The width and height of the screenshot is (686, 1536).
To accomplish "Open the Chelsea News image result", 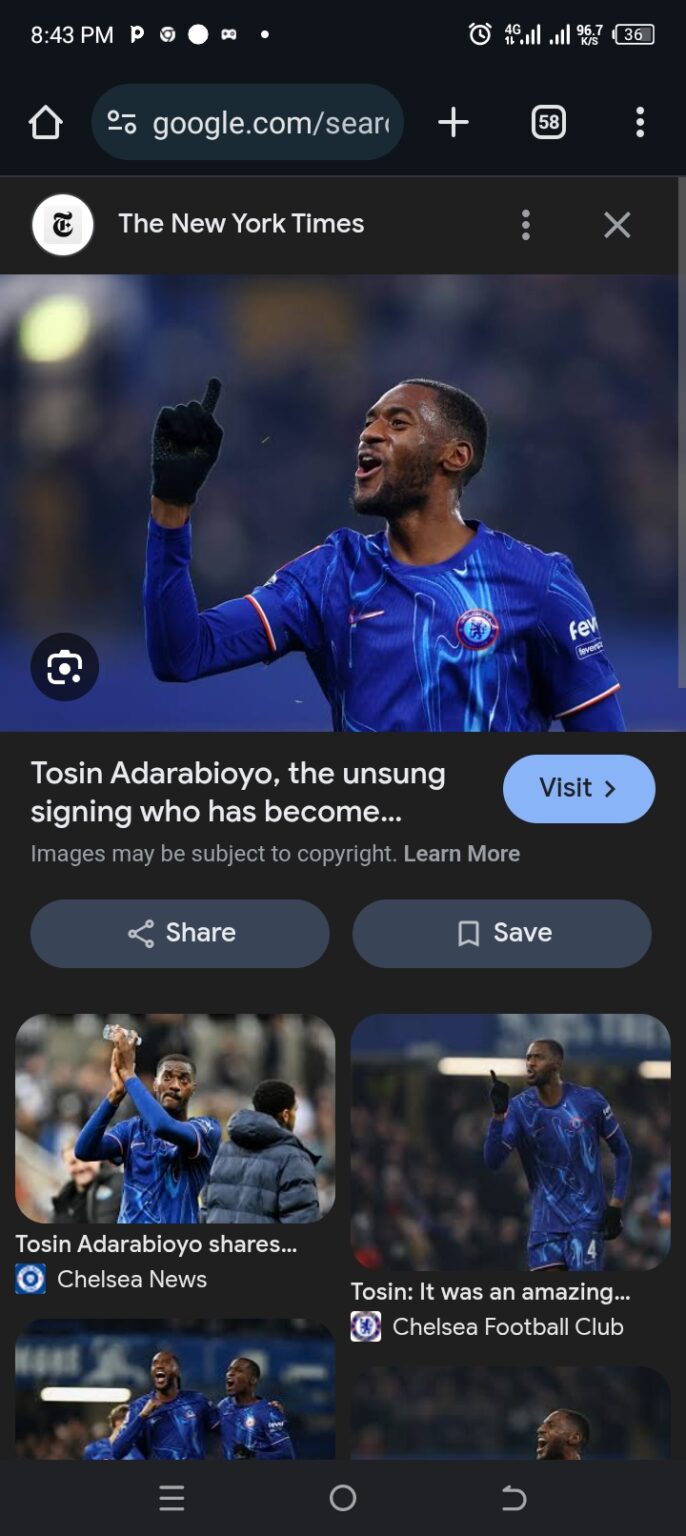I will pos(175,1119).
